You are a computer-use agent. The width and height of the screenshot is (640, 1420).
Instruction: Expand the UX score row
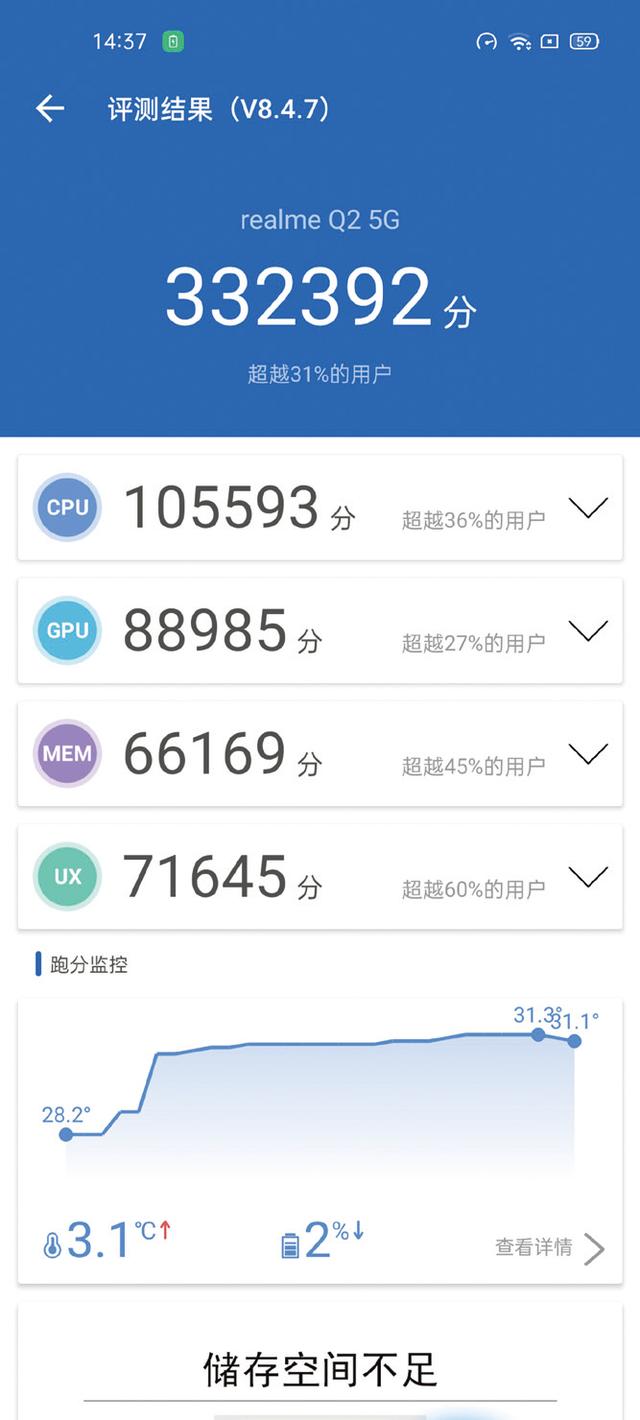point(588,877)
